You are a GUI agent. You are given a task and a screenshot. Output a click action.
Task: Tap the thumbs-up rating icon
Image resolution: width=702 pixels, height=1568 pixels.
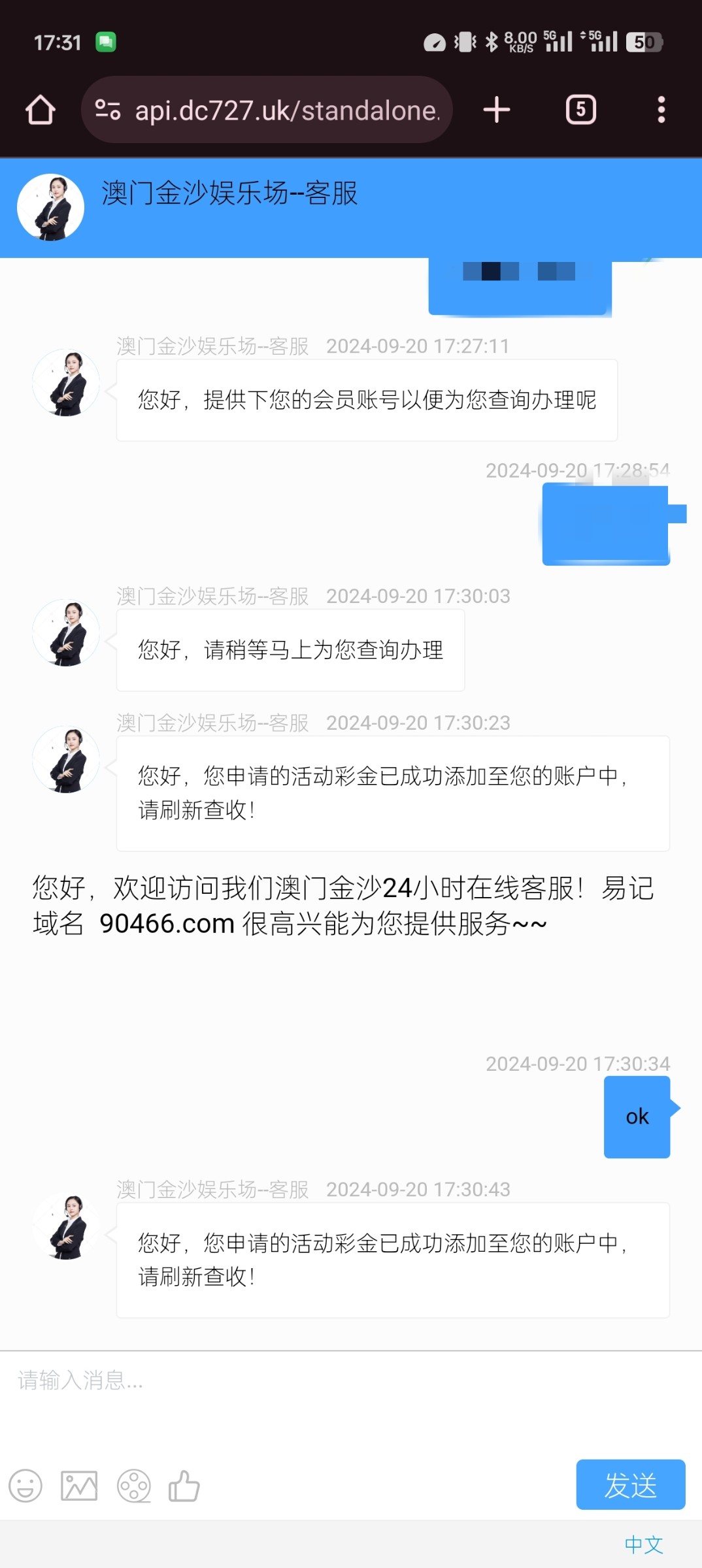coord(184,1486)
